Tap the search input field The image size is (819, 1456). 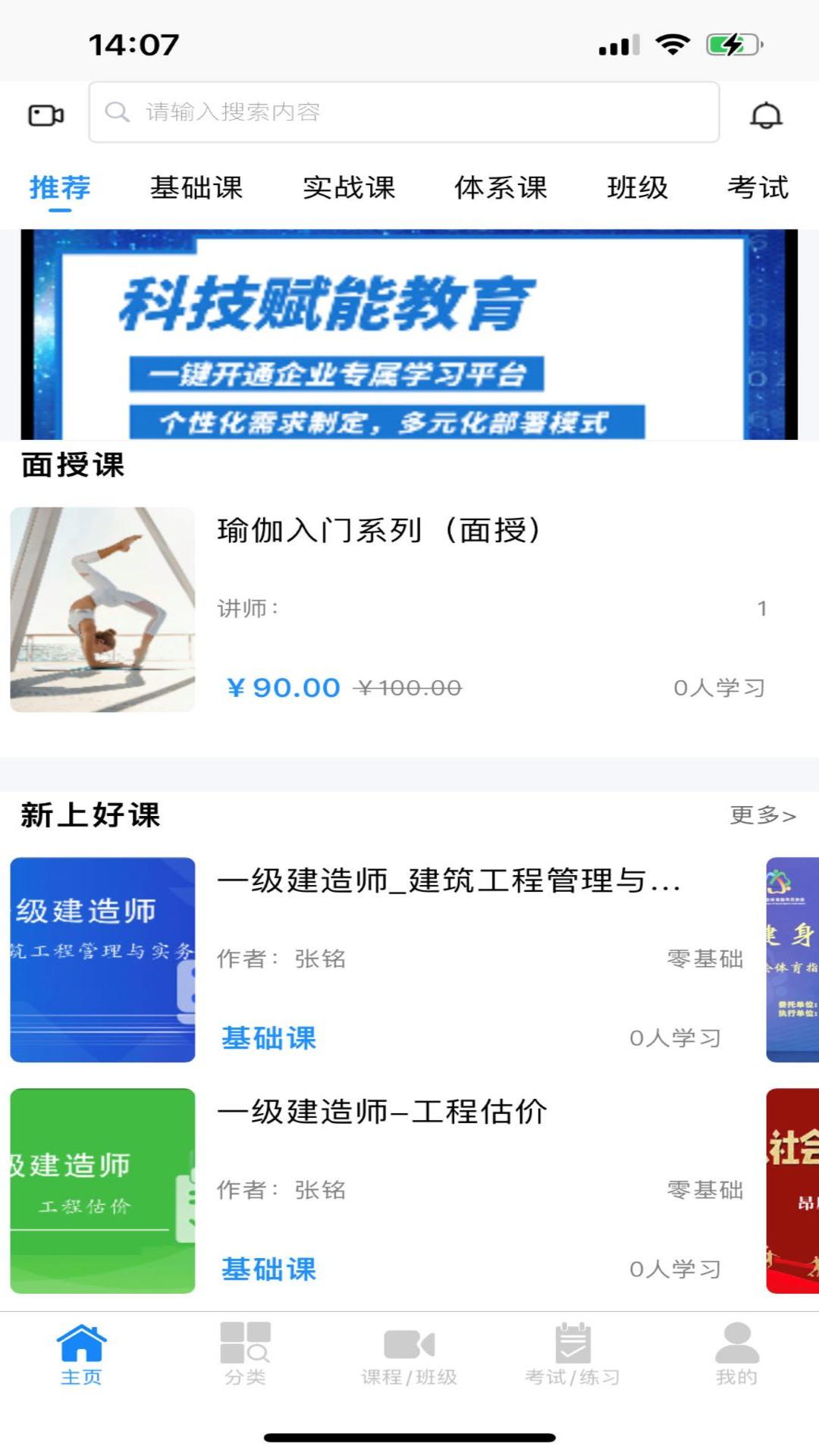click(x=403, y=112)
